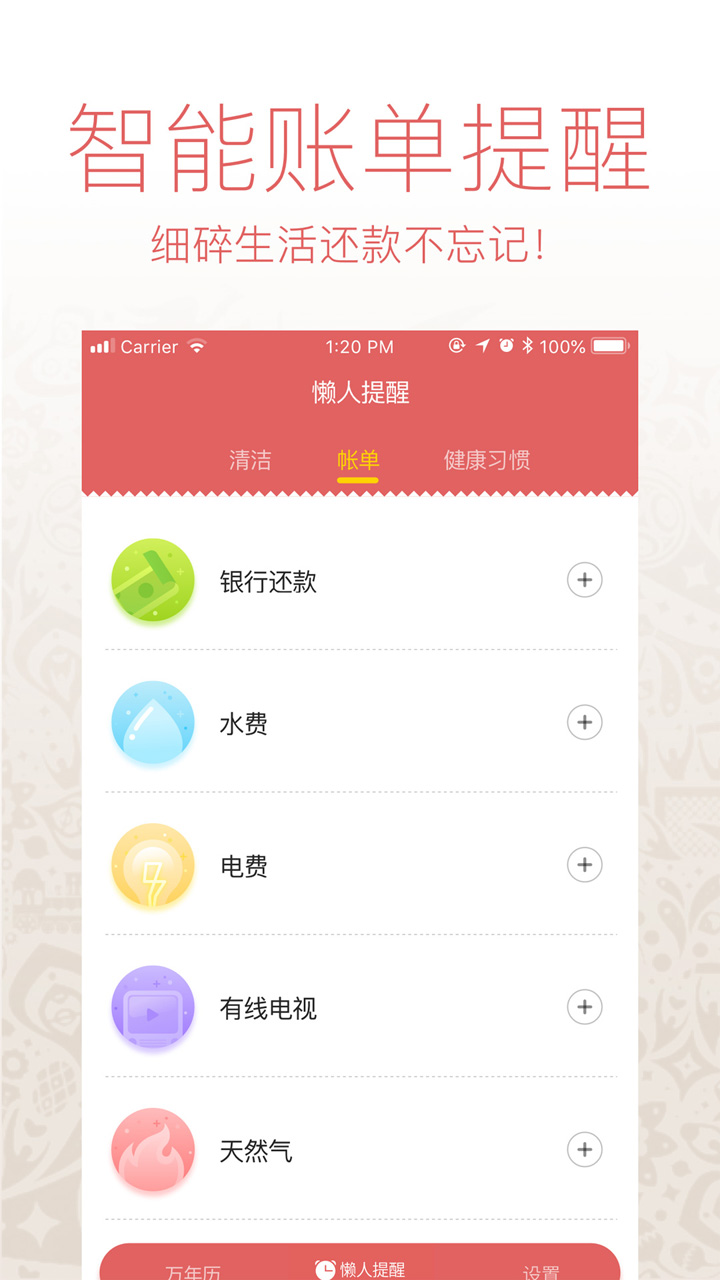Tap the plus button next to 水费
This screenshot has height=1280, width=720.
[x=584, y=723]
